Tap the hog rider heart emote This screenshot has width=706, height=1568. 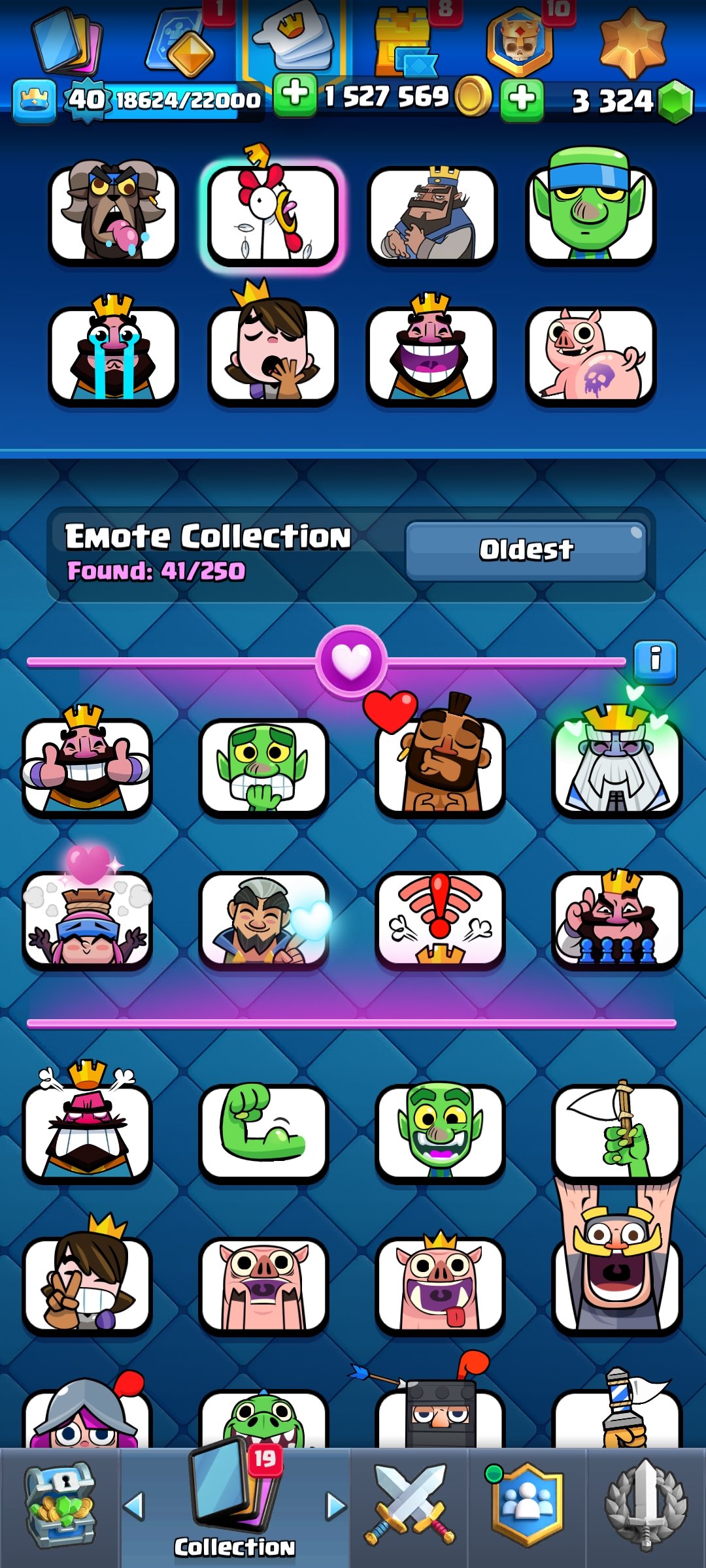tap(439, 766)
